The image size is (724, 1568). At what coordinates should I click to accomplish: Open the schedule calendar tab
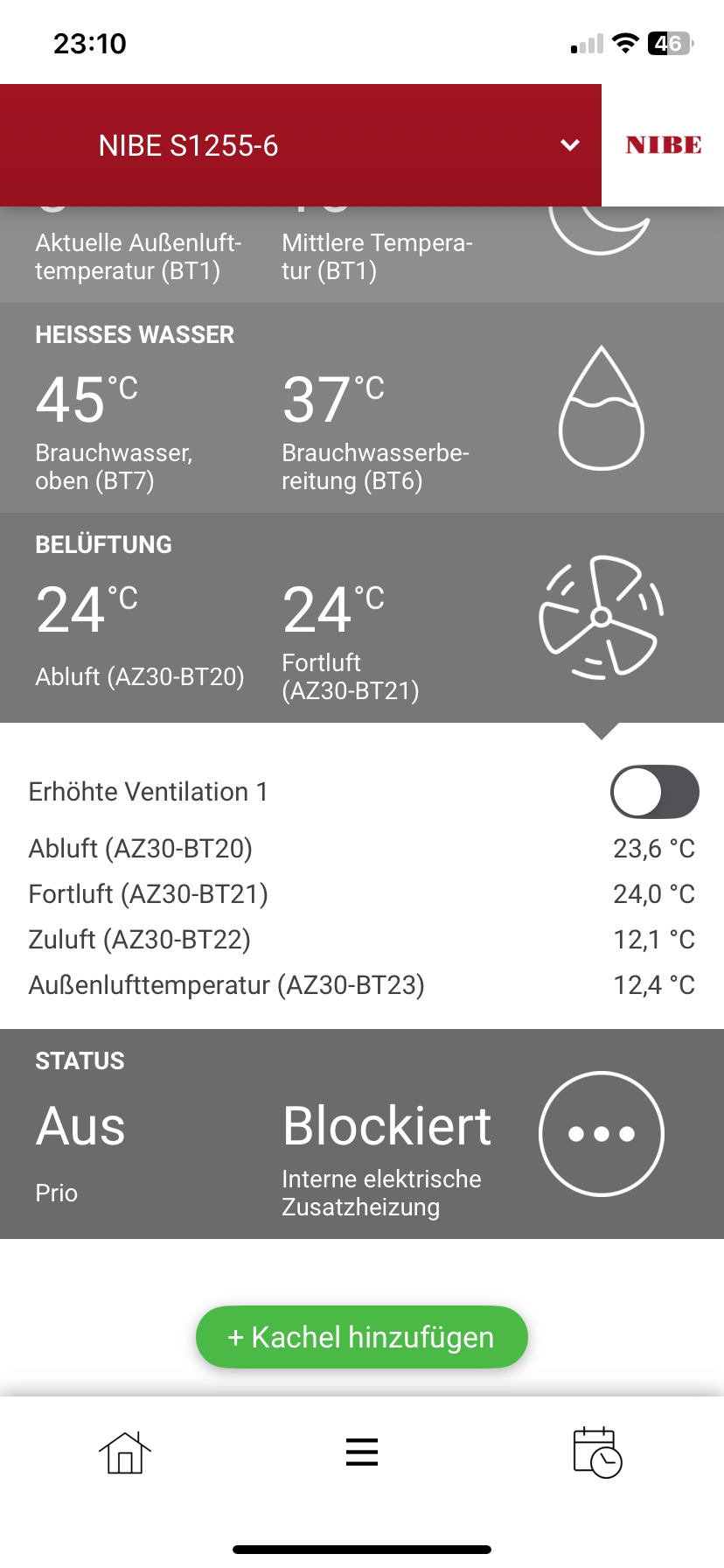[597, 1452]
